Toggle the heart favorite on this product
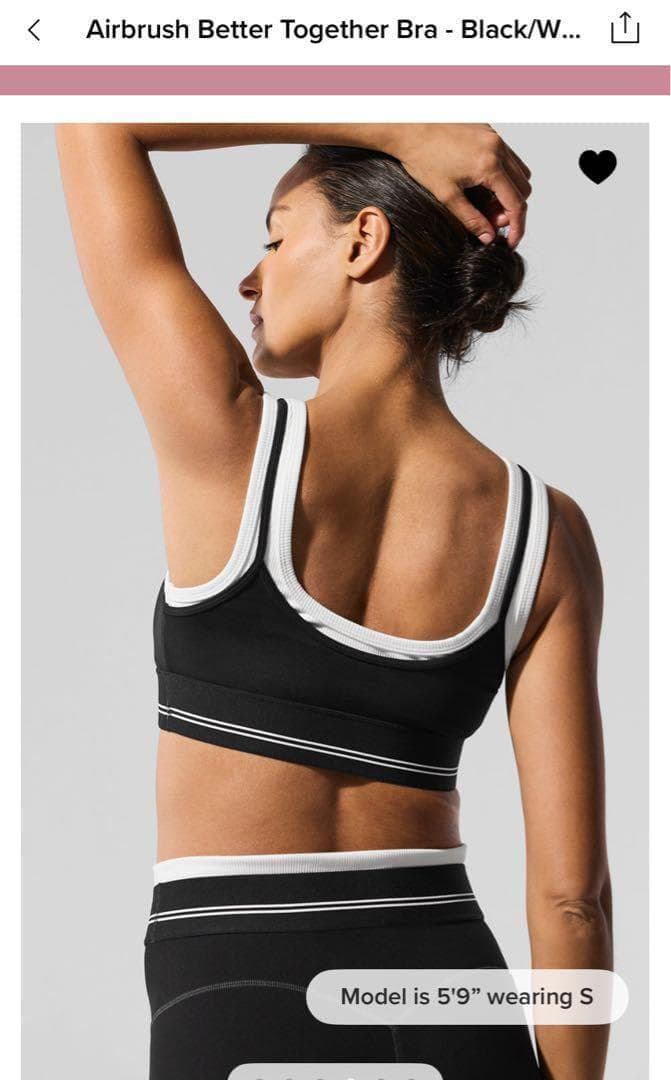Viewport: 671px width, 1080px height. pos(597,167)
